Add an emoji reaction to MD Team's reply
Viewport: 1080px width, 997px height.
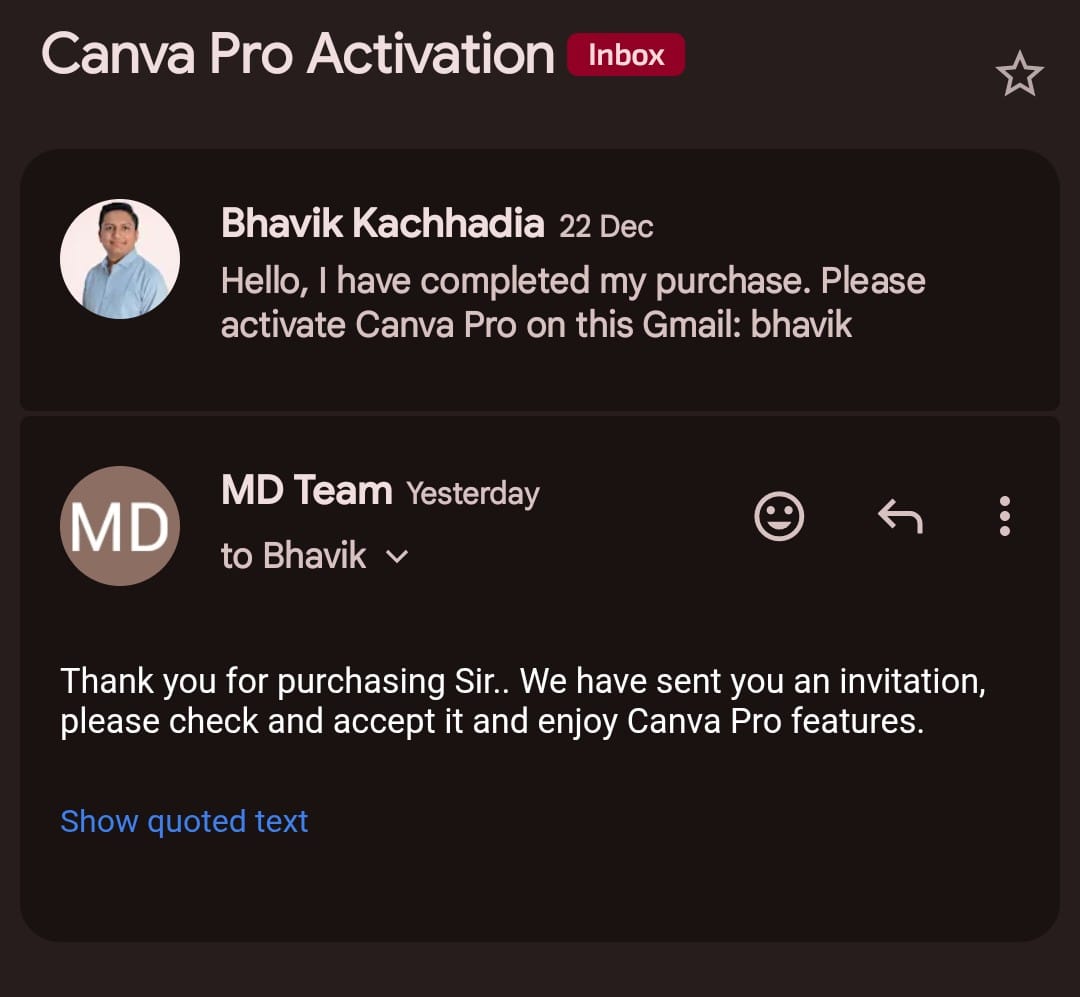pos(779,517)
